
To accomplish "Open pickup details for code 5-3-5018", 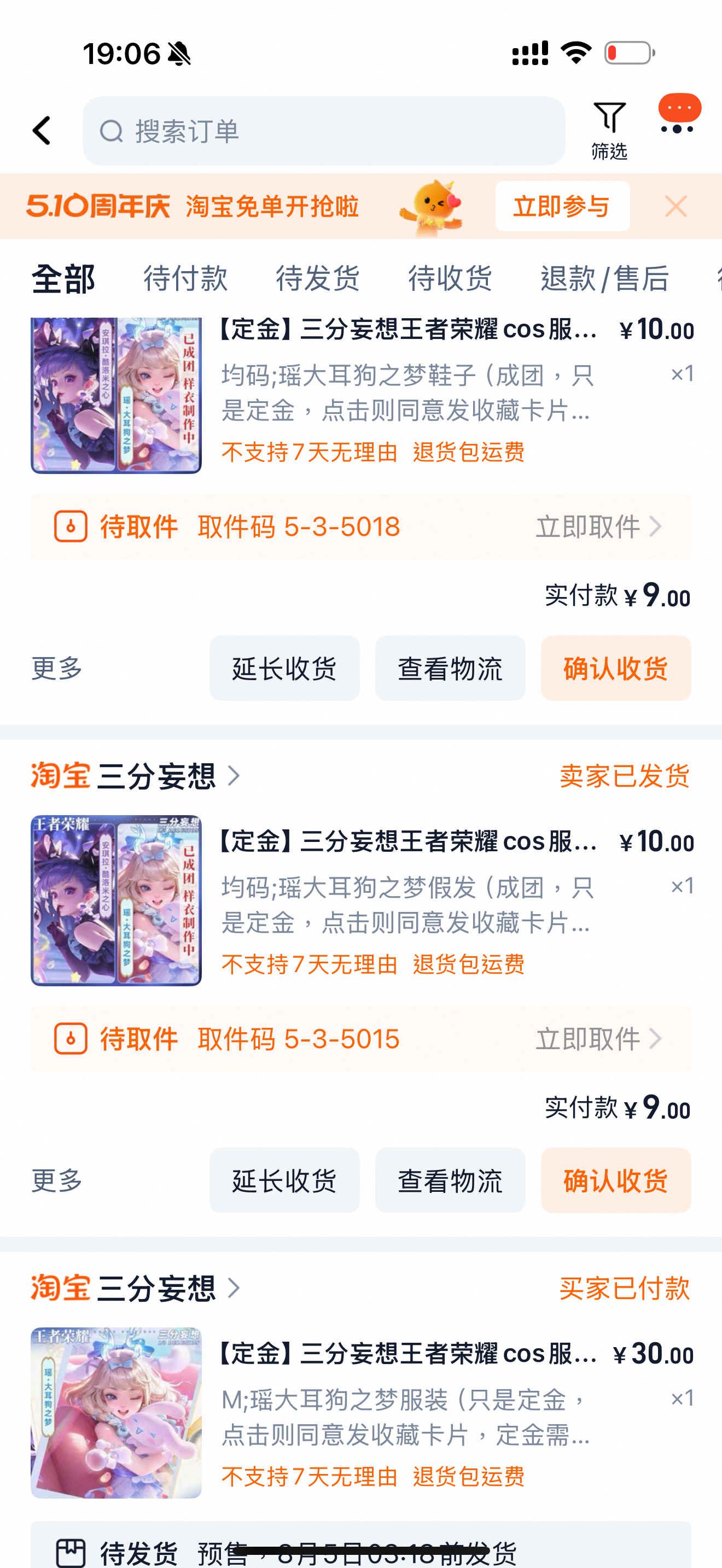I will (598, 526).
